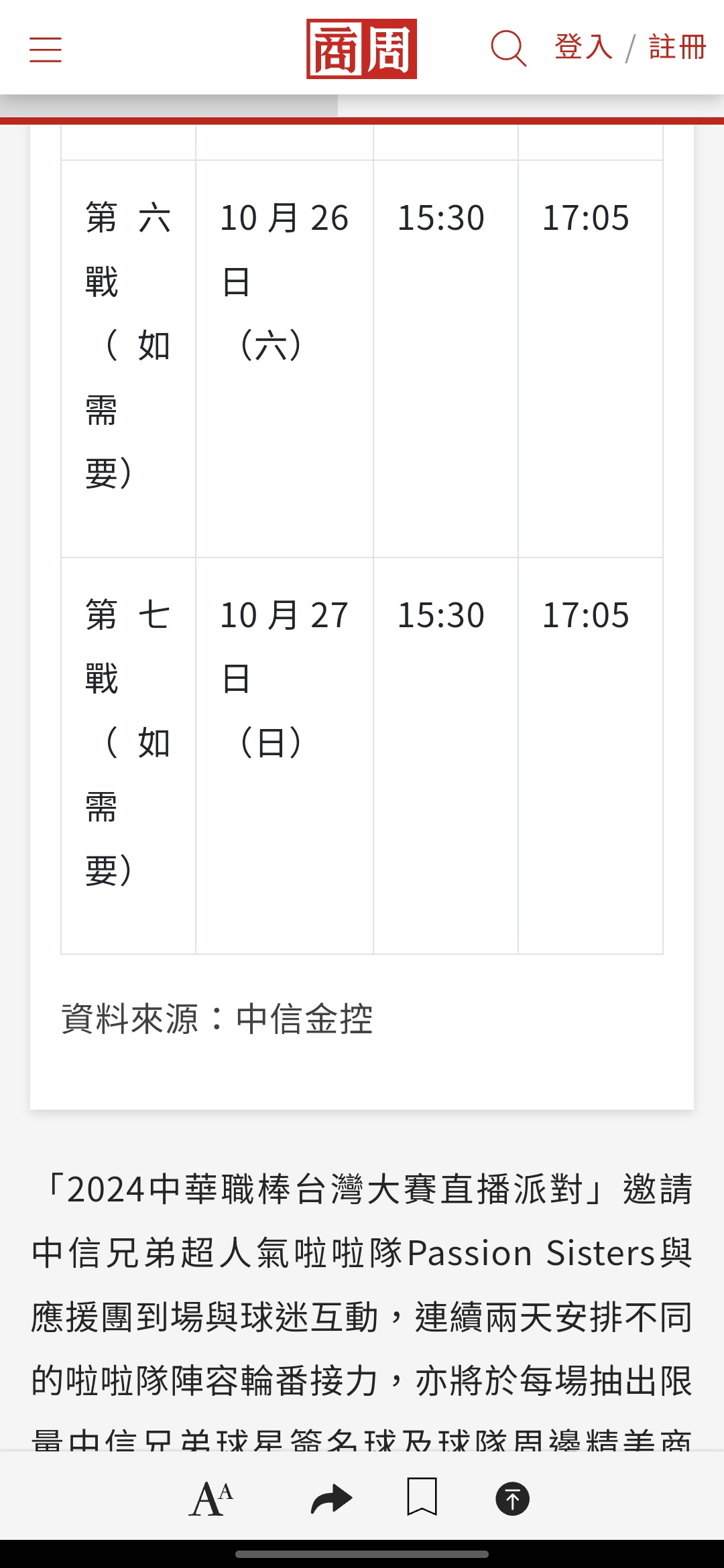Viewport: 724px width, 1568px height.
Task: Share this article
Action: coord(331,1499)
